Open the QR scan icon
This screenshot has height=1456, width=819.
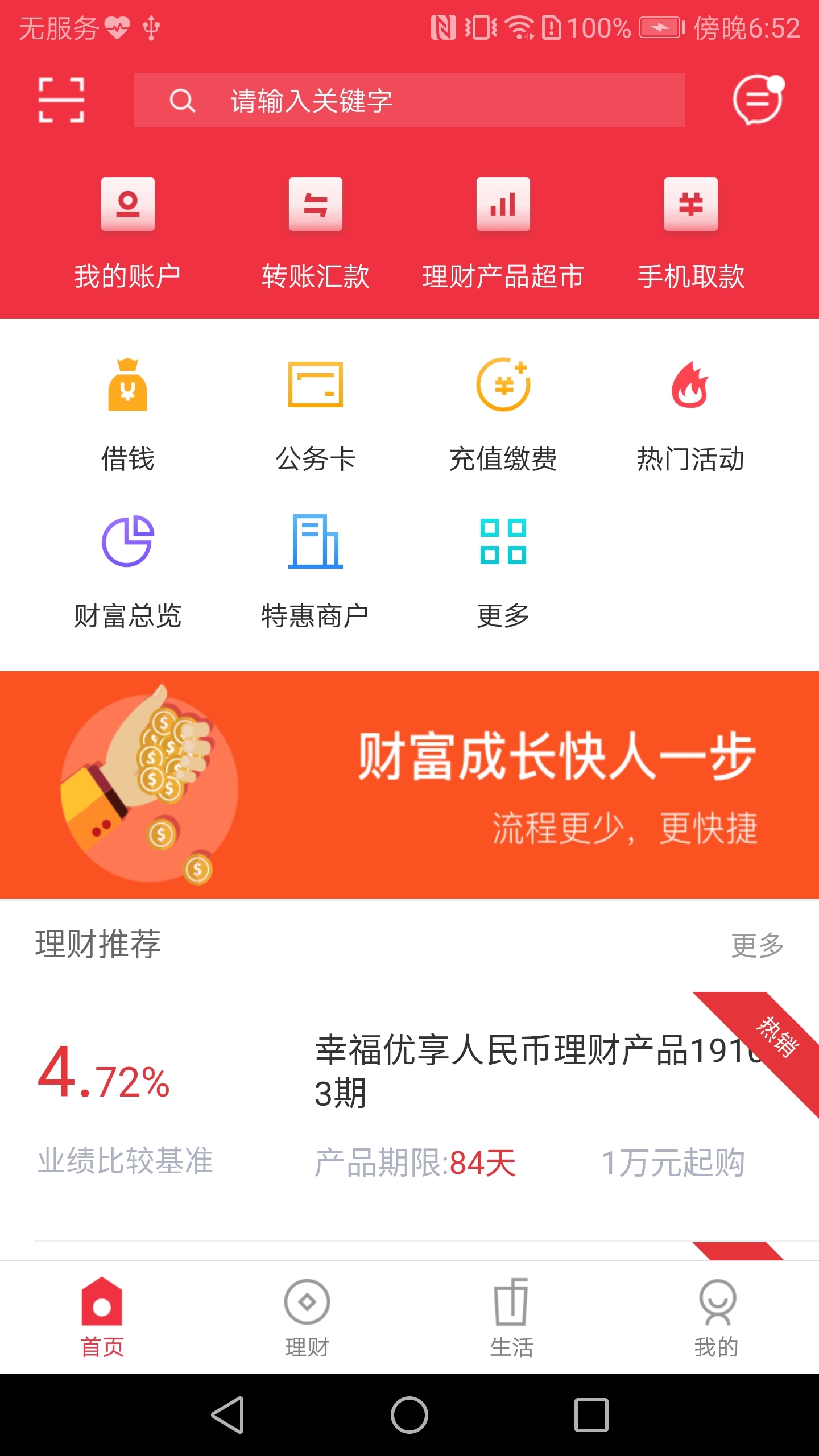tap(61, 100)
